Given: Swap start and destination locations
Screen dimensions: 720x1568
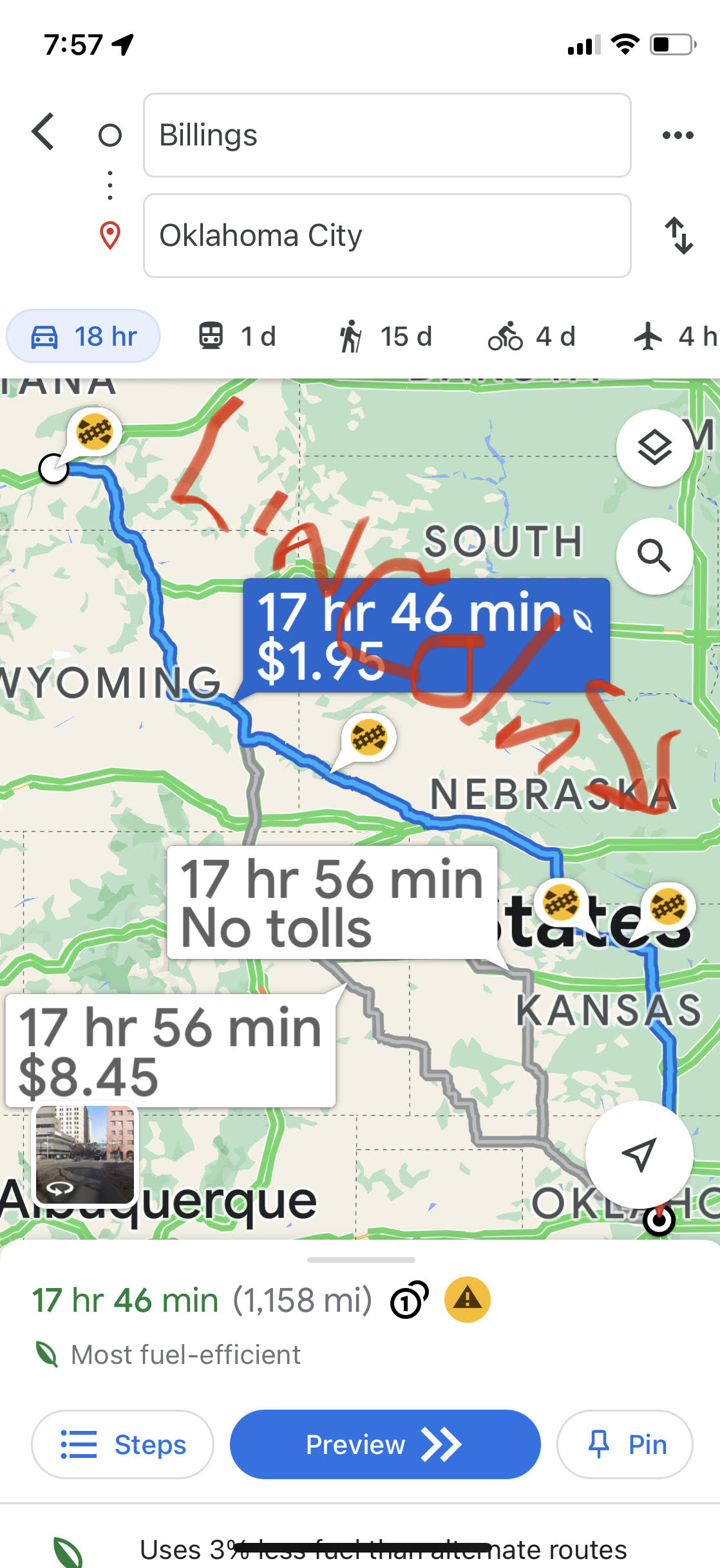Looking at the screenshot, I should click(679, 236).
